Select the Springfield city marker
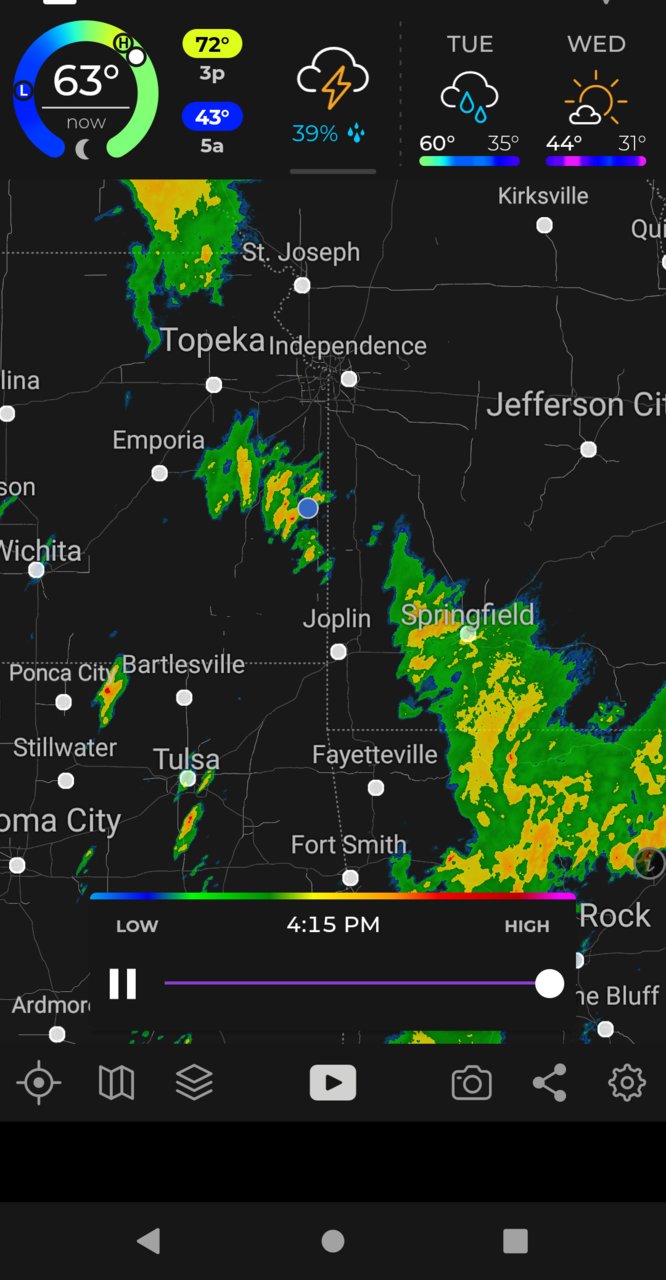 (x=468, y=633)
